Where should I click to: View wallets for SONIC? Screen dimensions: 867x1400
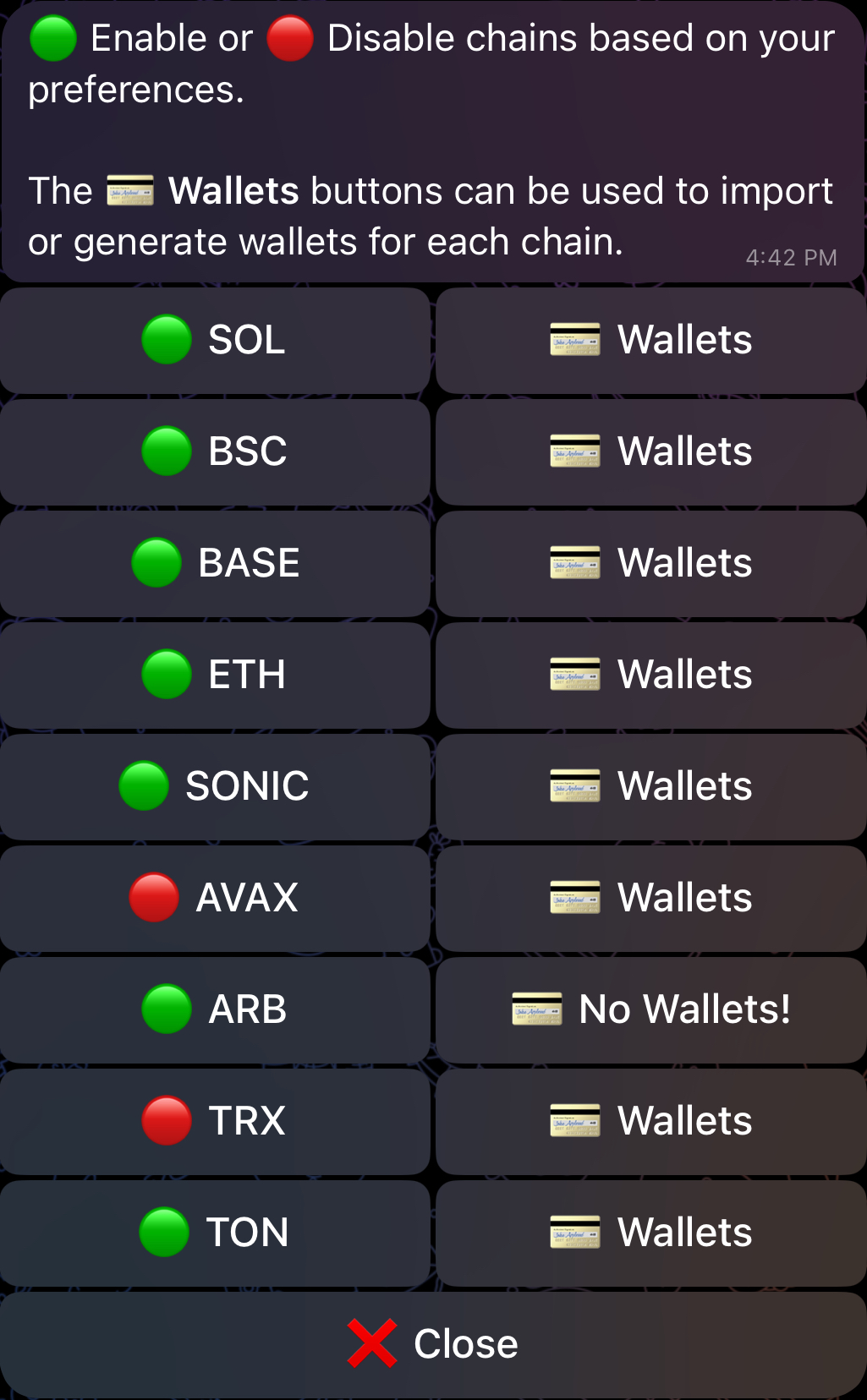click(650, 787)
